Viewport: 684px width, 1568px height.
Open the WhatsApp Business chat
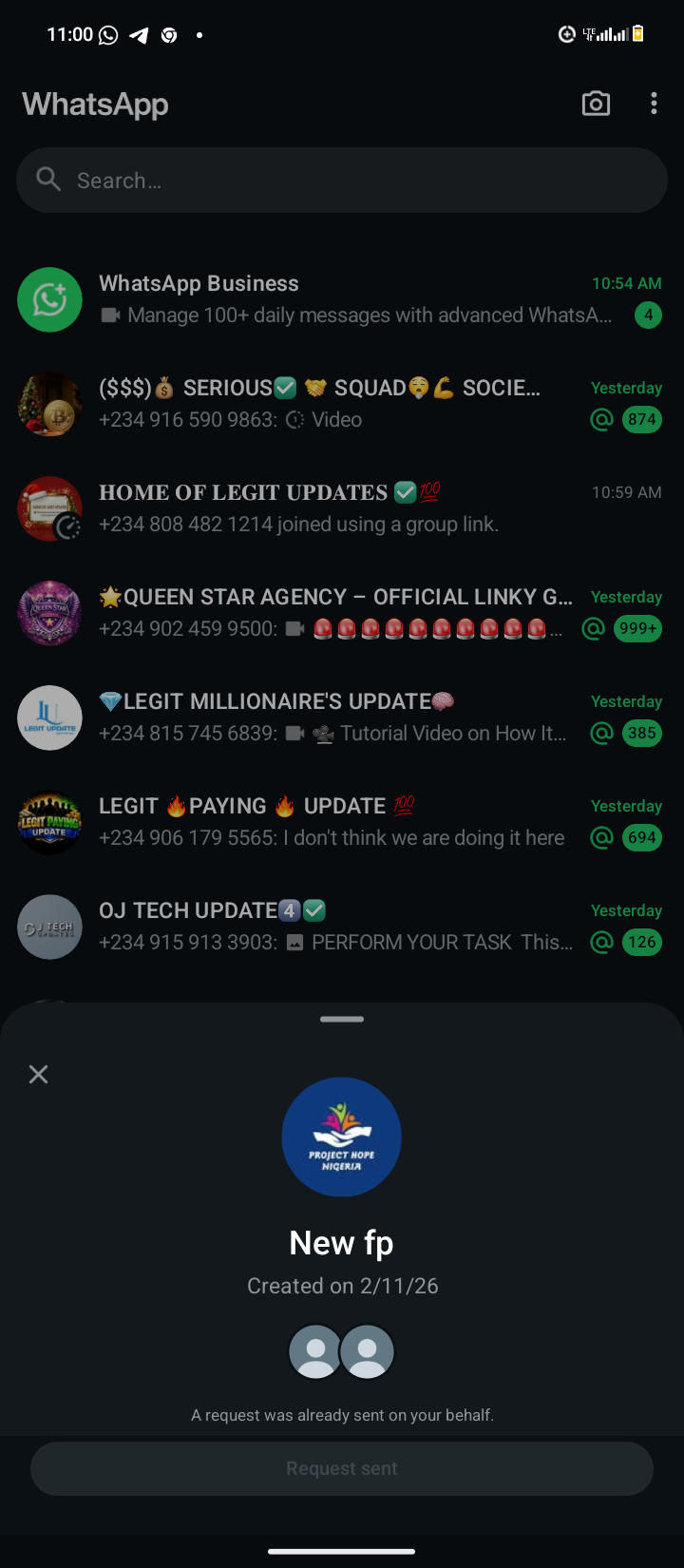point(342,299)
